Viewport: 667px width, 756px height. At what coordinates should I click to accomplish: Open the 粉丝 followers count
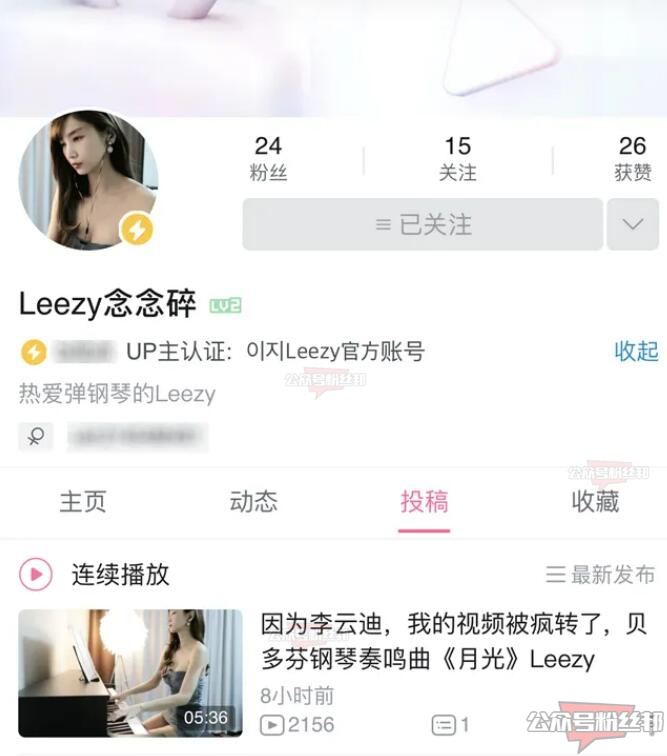click(x=268, y=159)
